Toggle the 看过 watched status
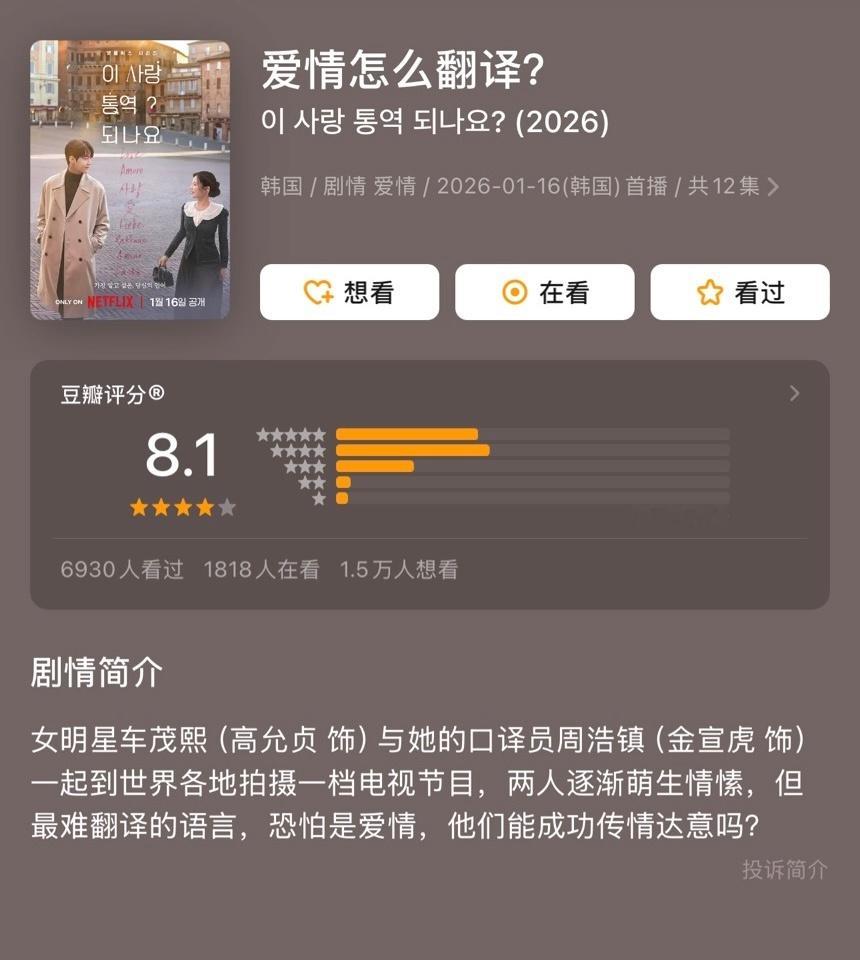860x960 pixels. pyautogui.click(x=740, y=293)
